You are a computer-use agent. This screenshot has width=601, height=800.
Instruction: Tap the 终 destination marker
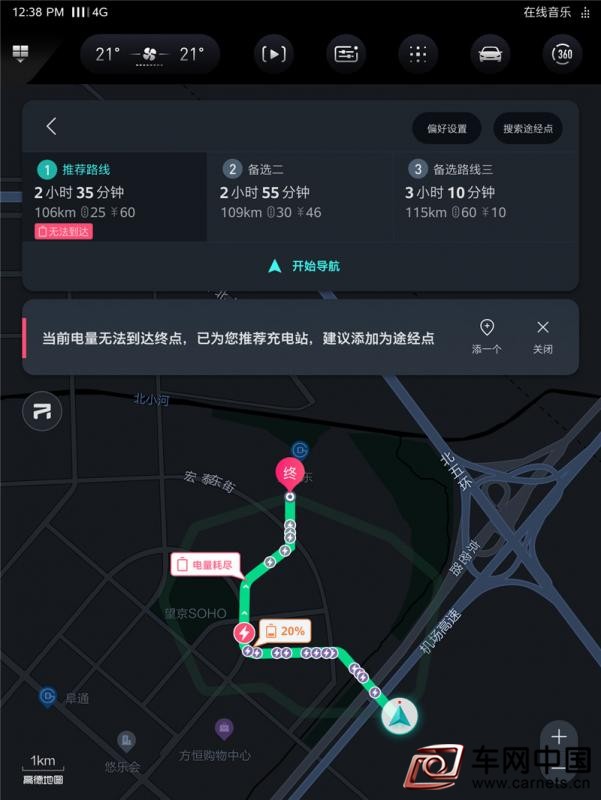tap(289, 474)
